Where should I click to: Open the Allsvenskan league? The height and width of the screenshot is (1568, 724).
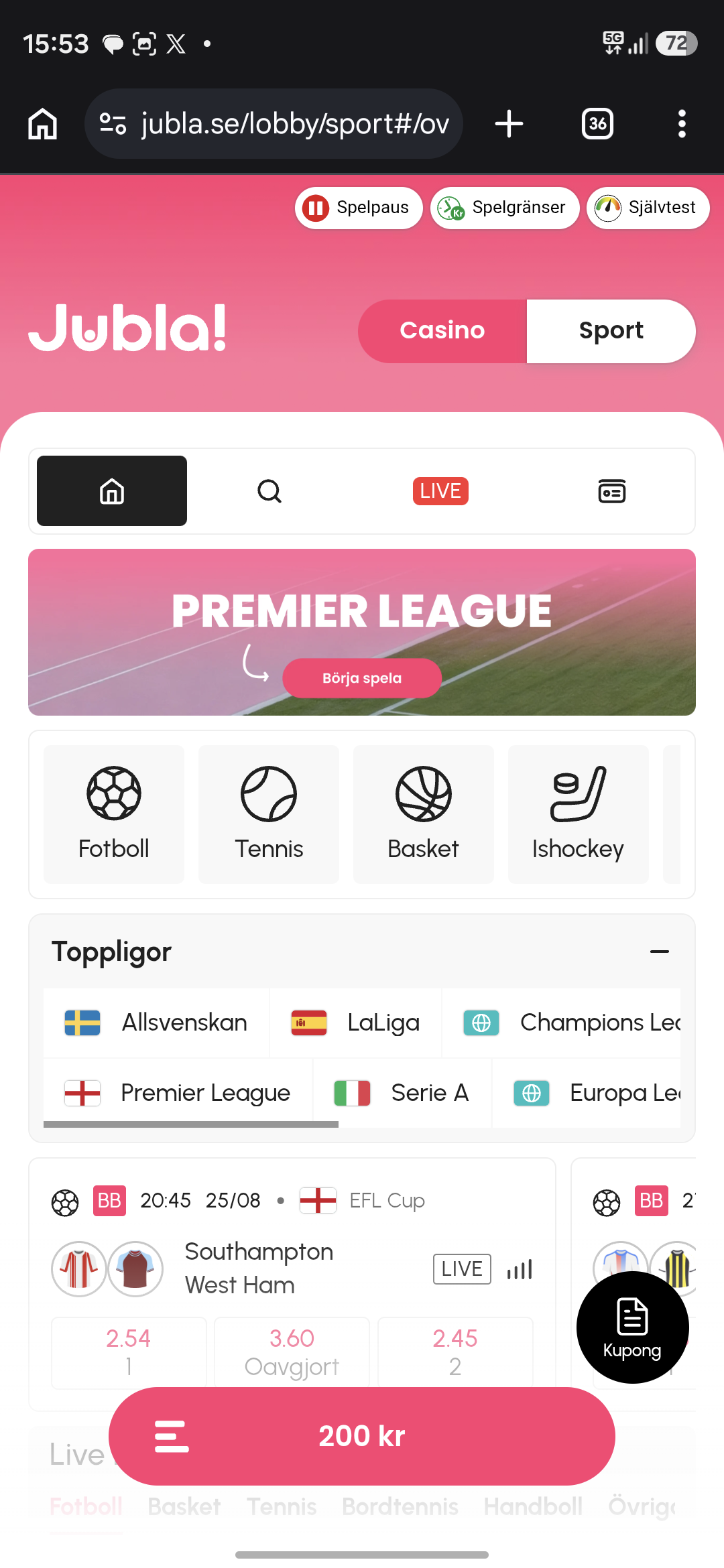(x=156, y=1023)
